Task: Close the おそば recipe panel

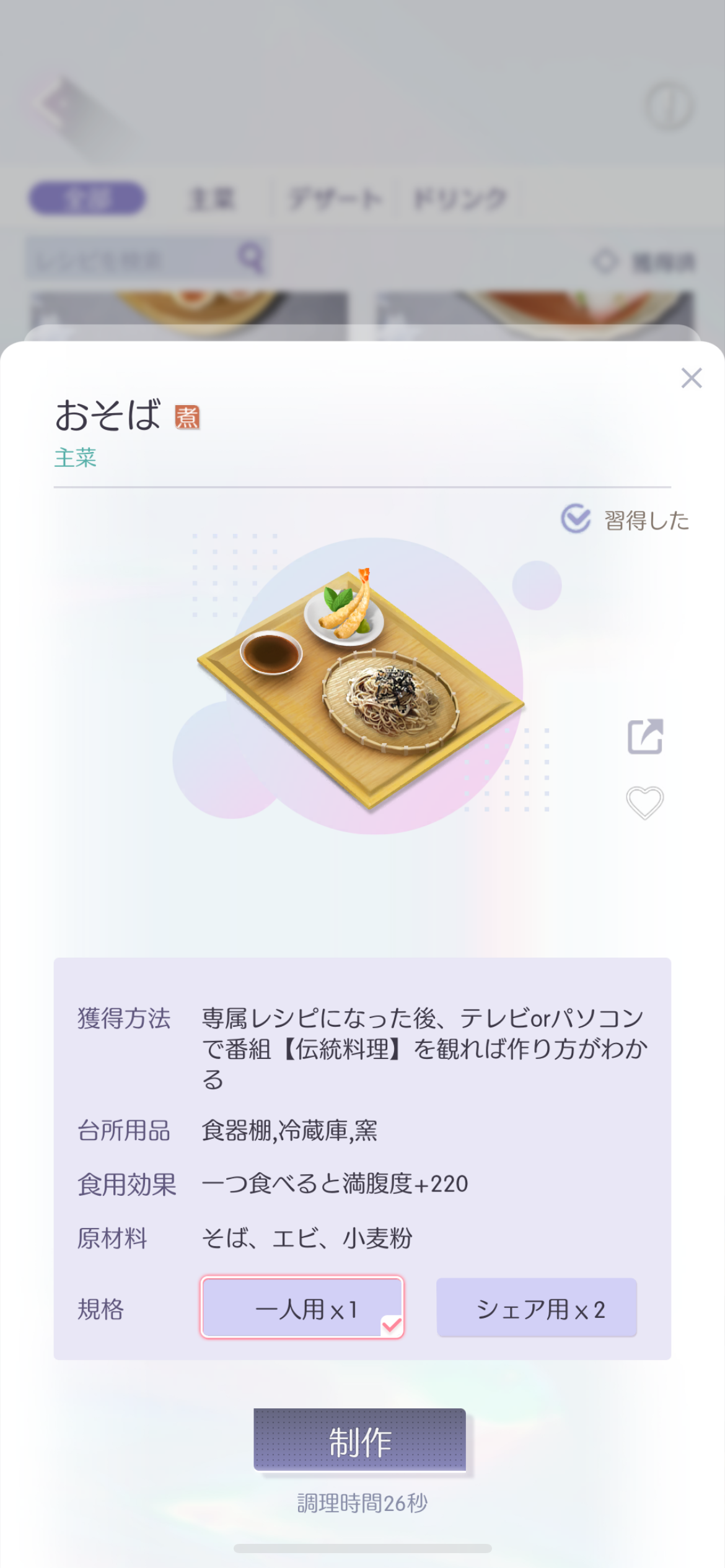Action: point(691,378)
